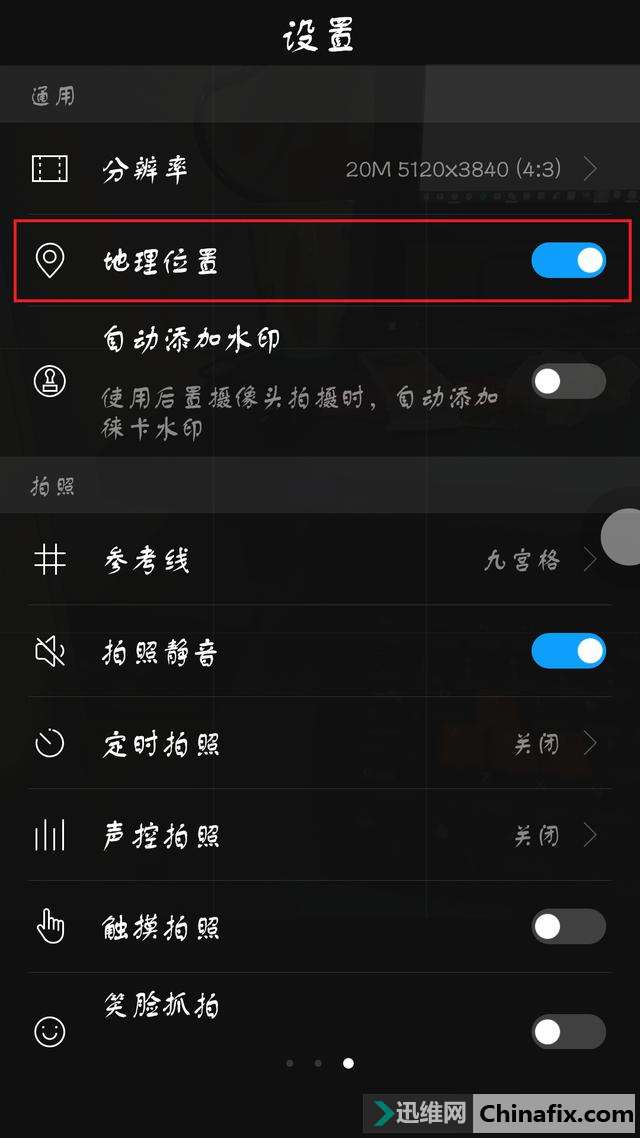Open the 声控拍照 voice control setting

pos(320,836)
